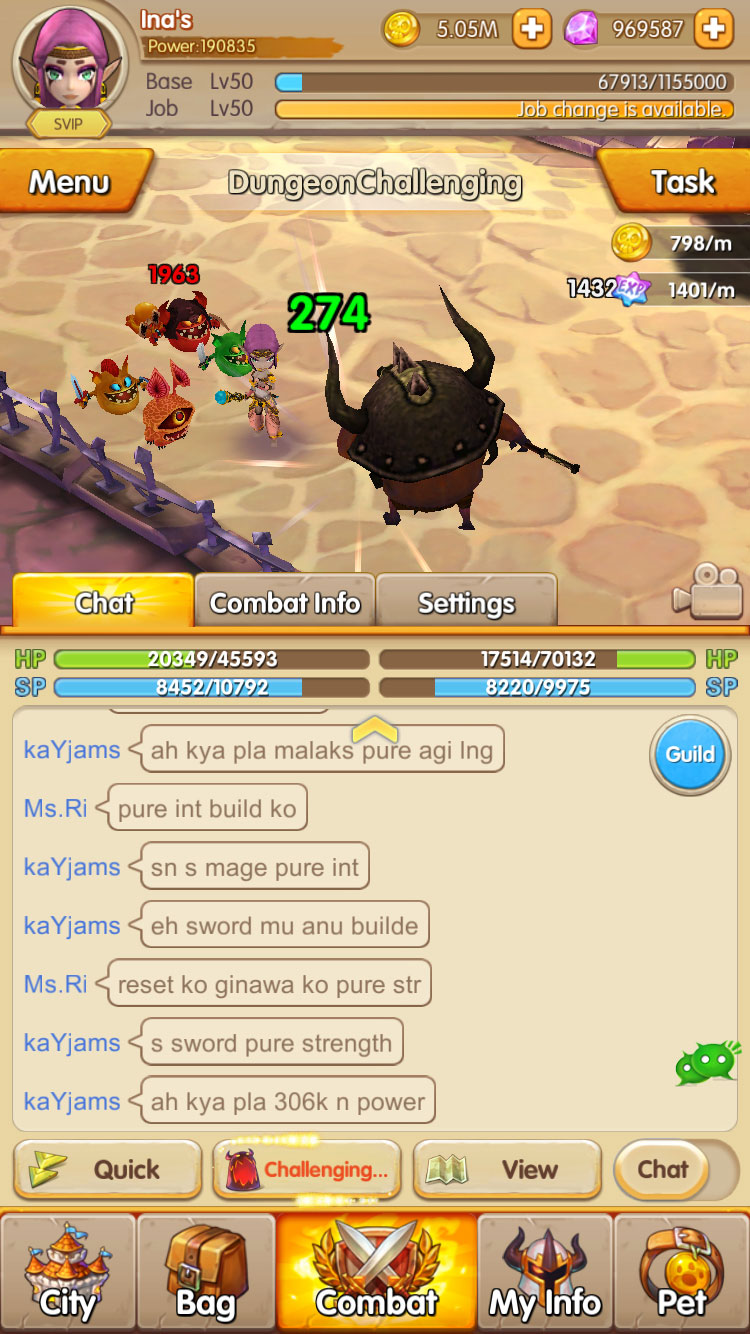This screenshot has width=750, height=1334.
Task: Tap the Challenging dungeon button
Action: pyautogui.click(x=307, y=1169)
